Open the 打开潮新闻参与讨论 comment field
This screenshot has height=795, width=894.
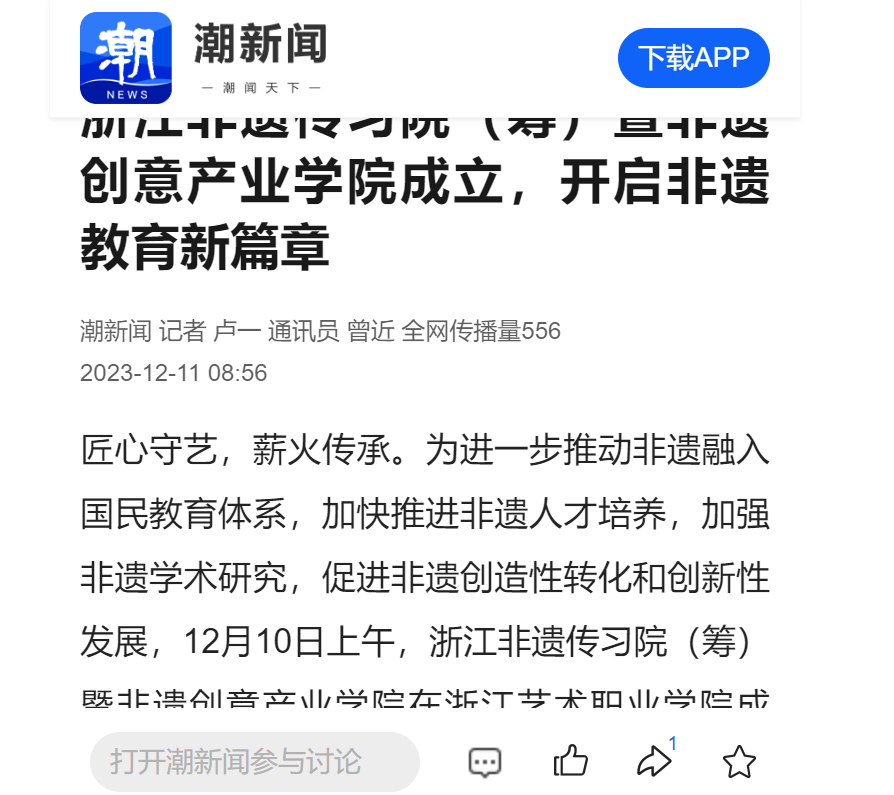tap(254, 762)
